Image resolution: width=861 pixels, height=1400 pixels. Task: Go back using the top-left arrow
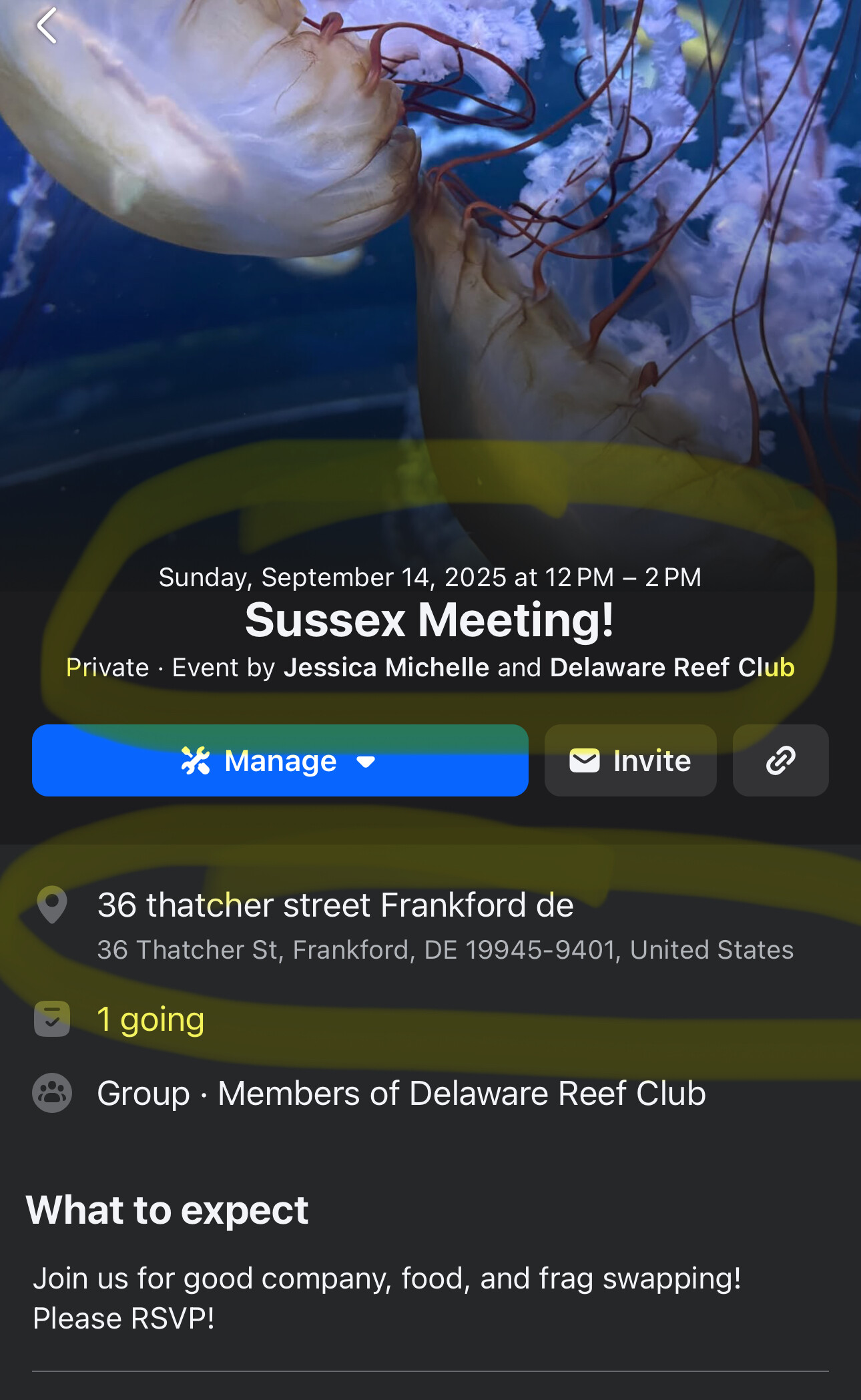[47, 26]
